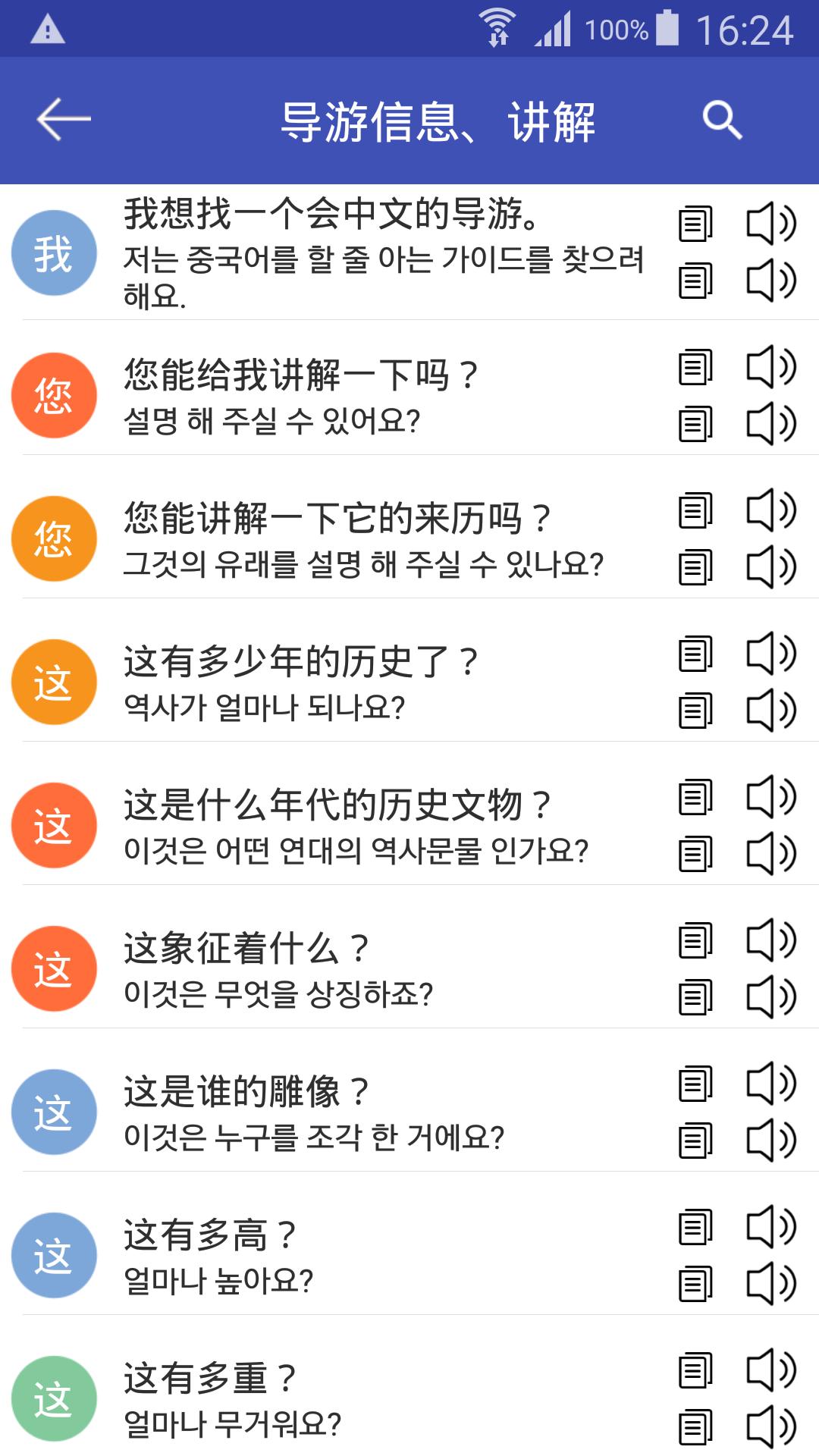Go back using the arrow icon
Image resolution: width=819 pixels, height=1456 pixels.
[64, 120]
